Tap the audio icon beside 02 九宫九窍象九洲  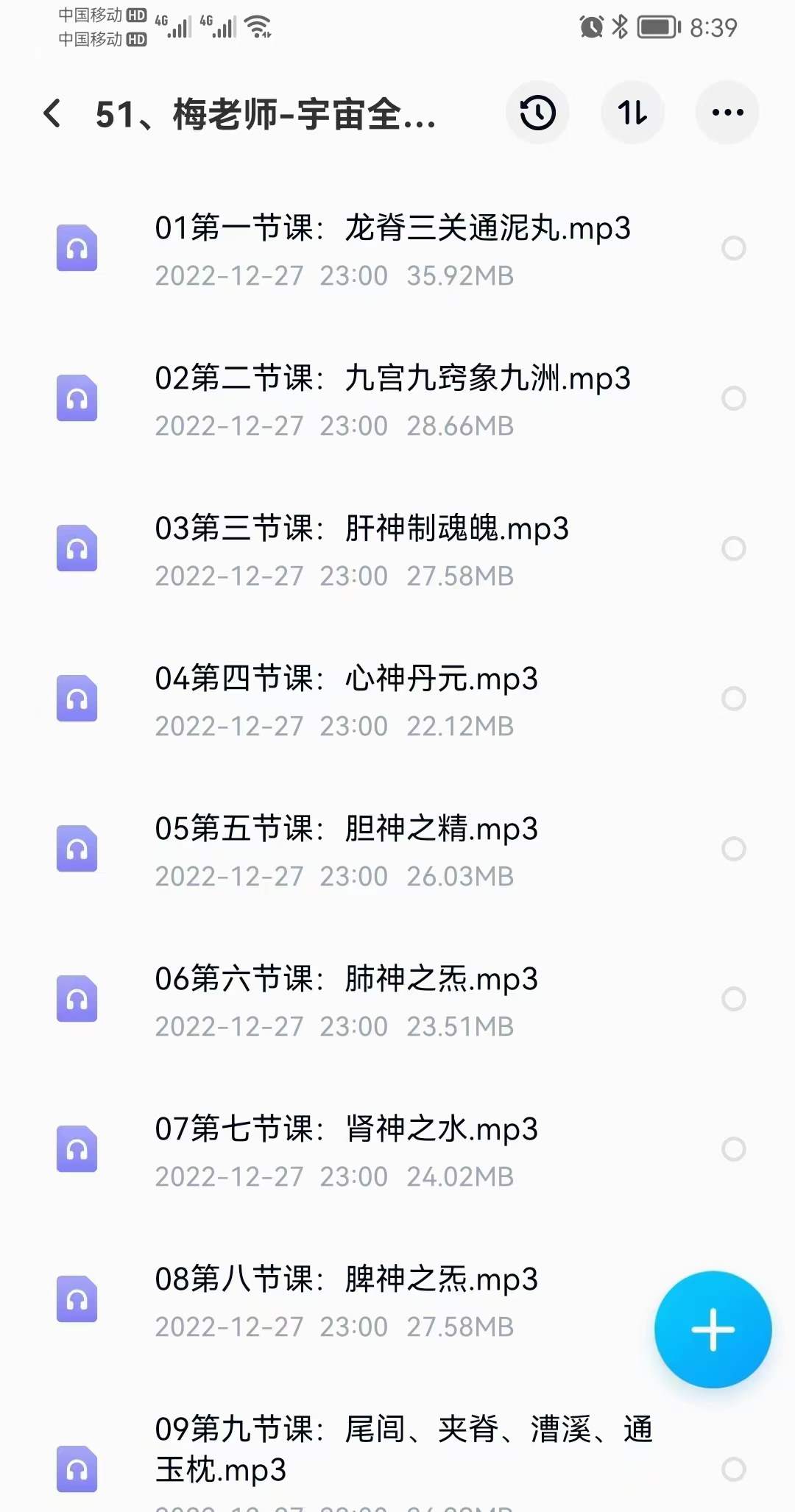click(77, 398)
